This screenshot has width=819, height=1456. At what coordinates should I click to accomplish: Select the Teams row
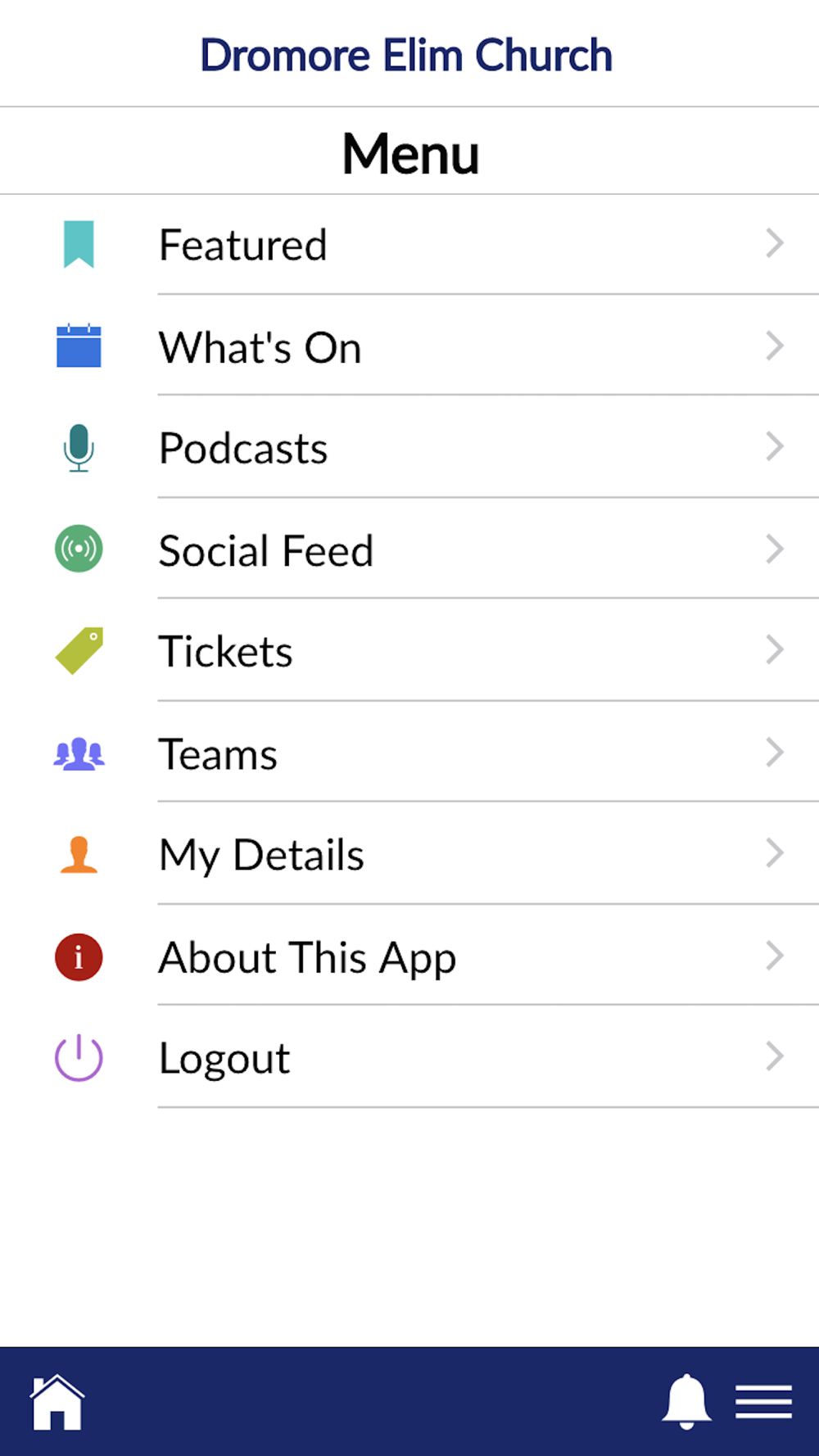[x=409, y=752]
